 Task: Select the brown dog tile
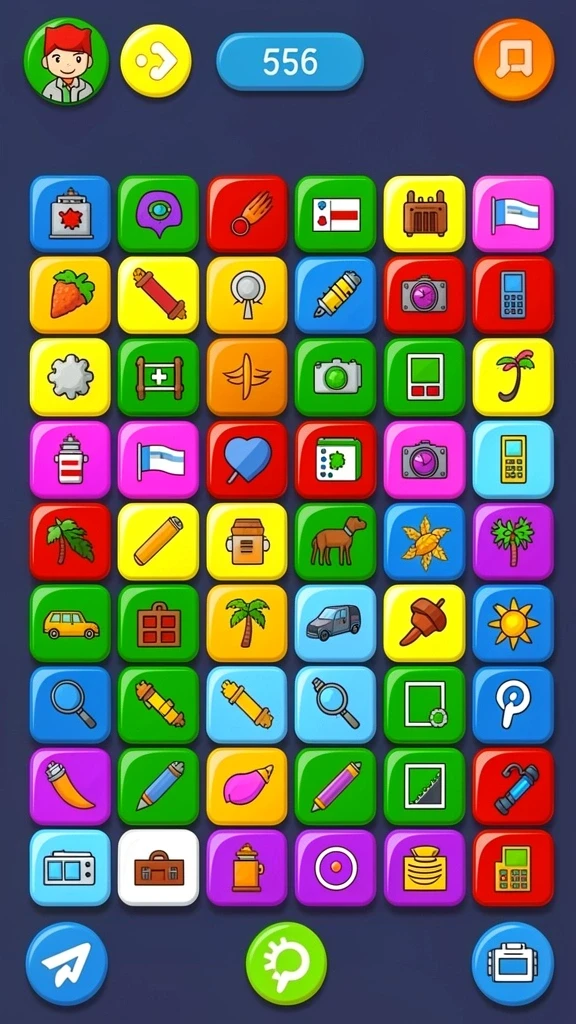pyautogui.click(x=335, y=541)
